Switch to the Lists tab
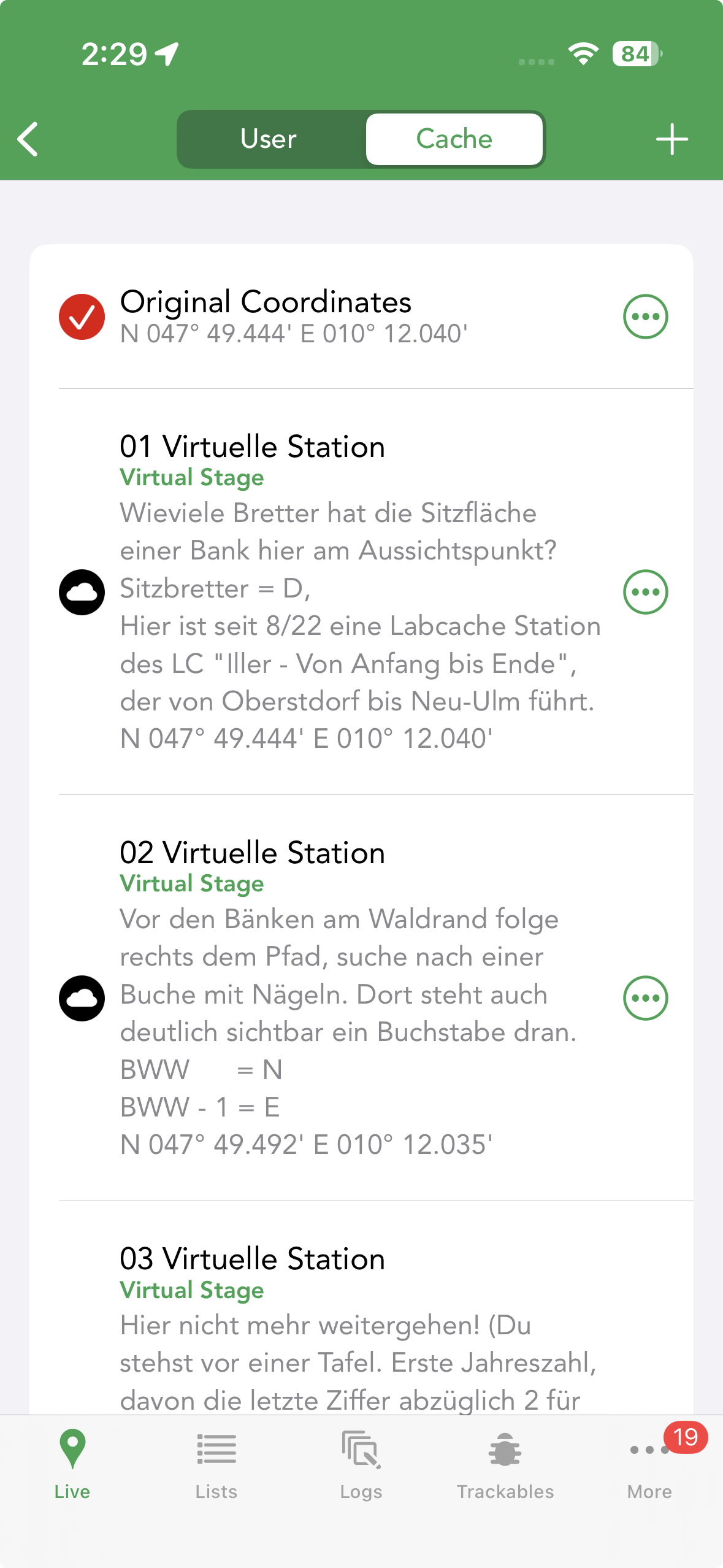The width and height of the screenshot is (723, 1568). pyautogui.click(x=216, y=1465)
